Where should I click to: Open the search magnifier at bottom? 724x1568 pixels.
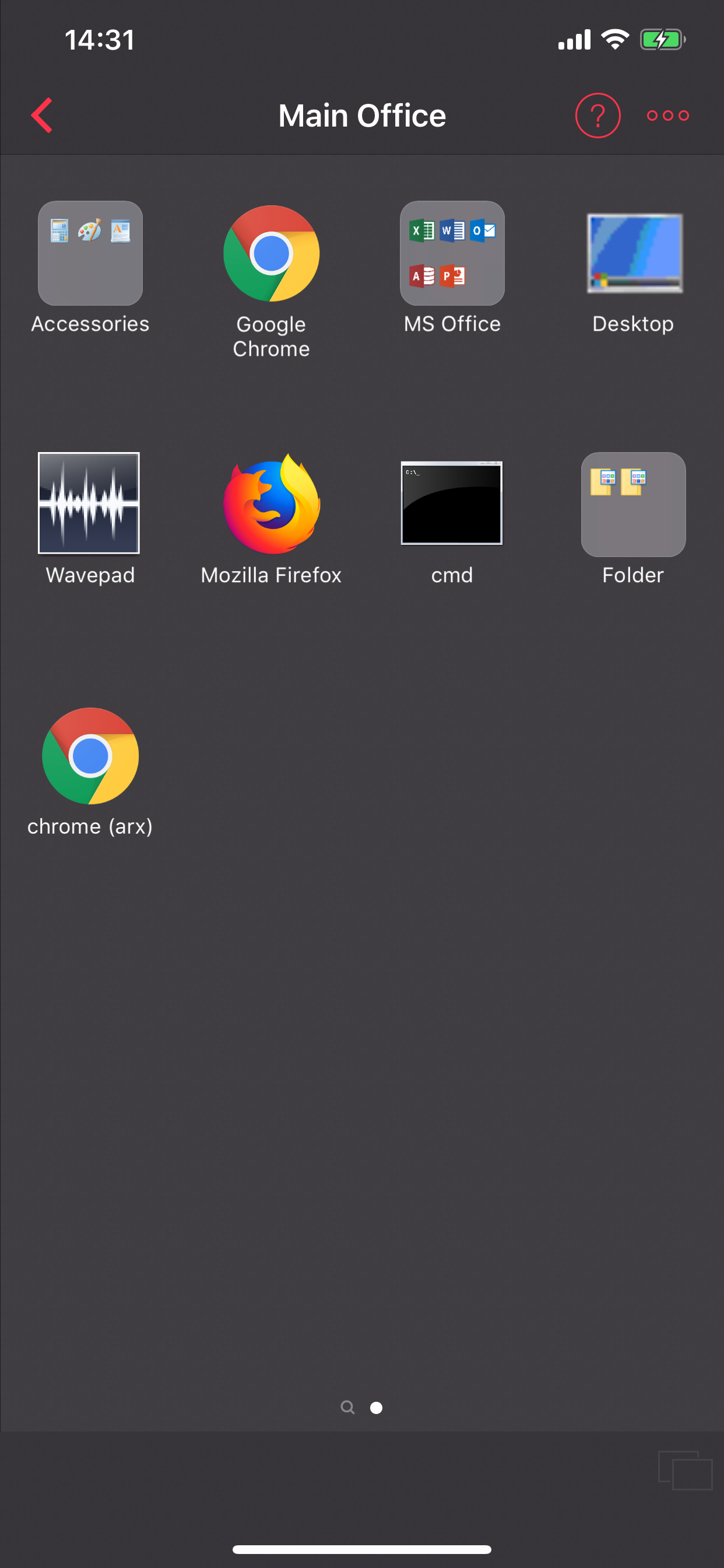pos(347,1408)
